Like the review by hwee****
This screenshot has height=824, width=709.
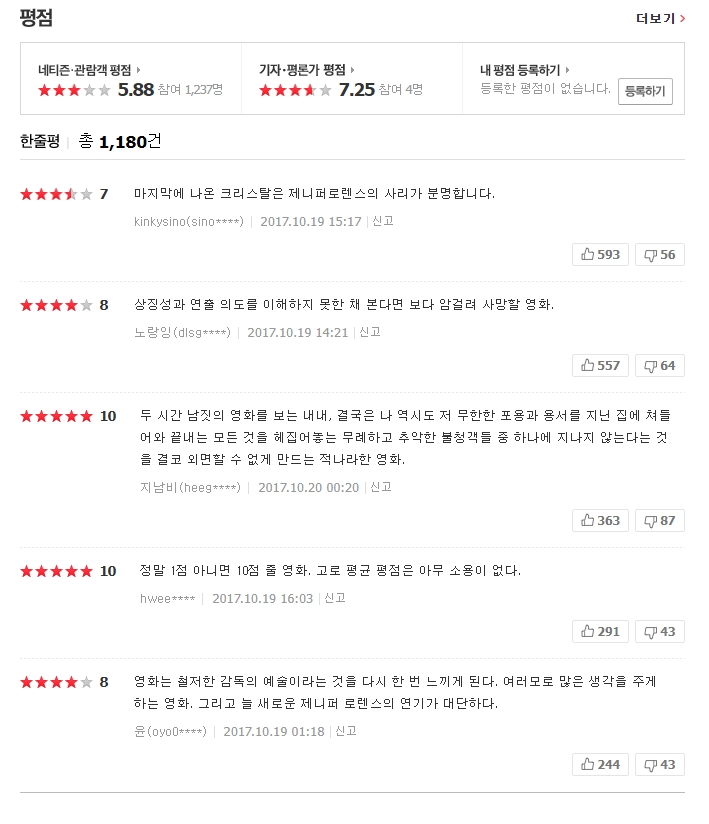(600, 631)
